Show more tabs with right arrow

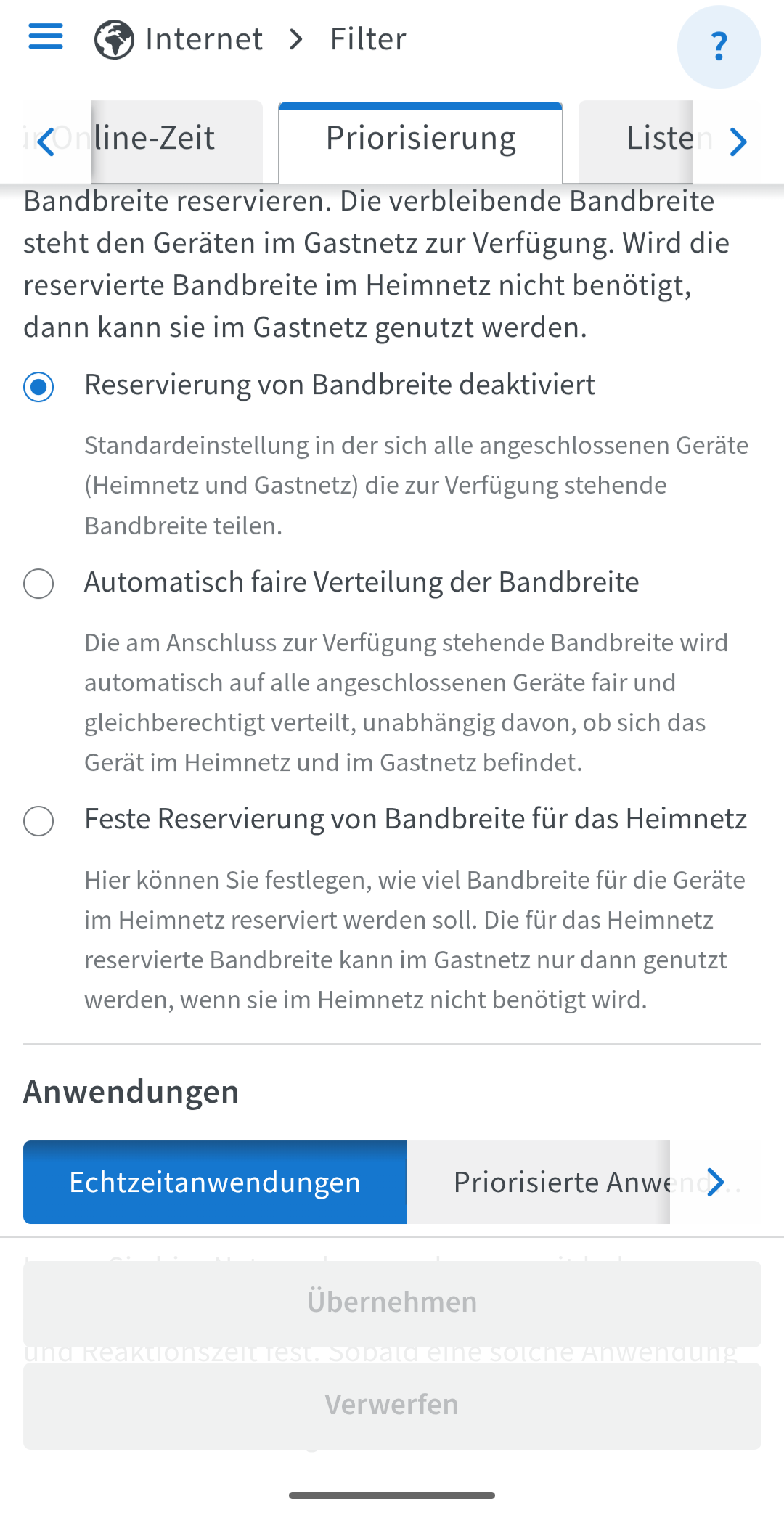[x=738, y=142]
